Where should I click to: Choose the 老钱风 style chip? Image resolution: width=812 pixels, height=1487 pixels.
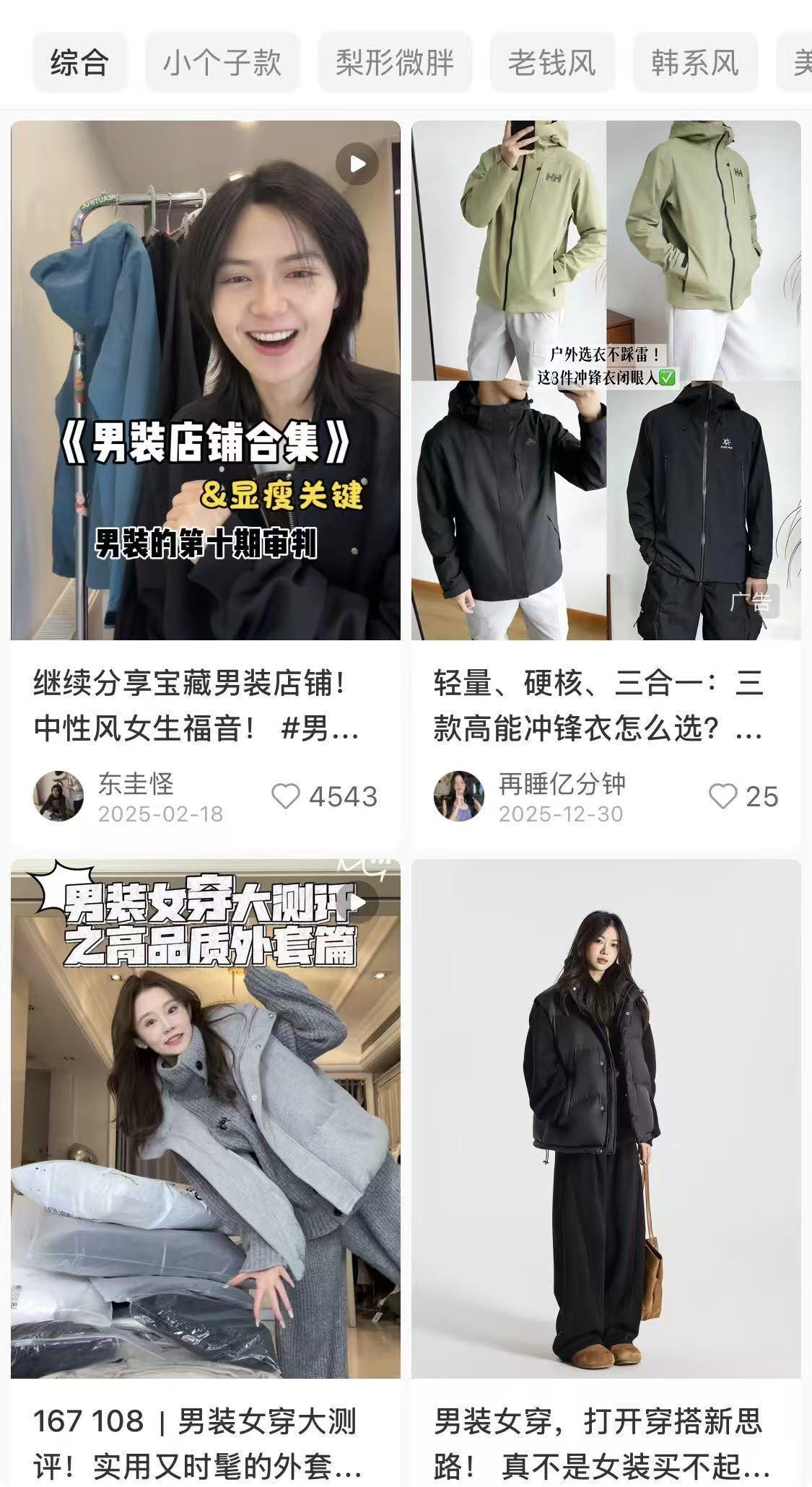(x=552, y=63)
